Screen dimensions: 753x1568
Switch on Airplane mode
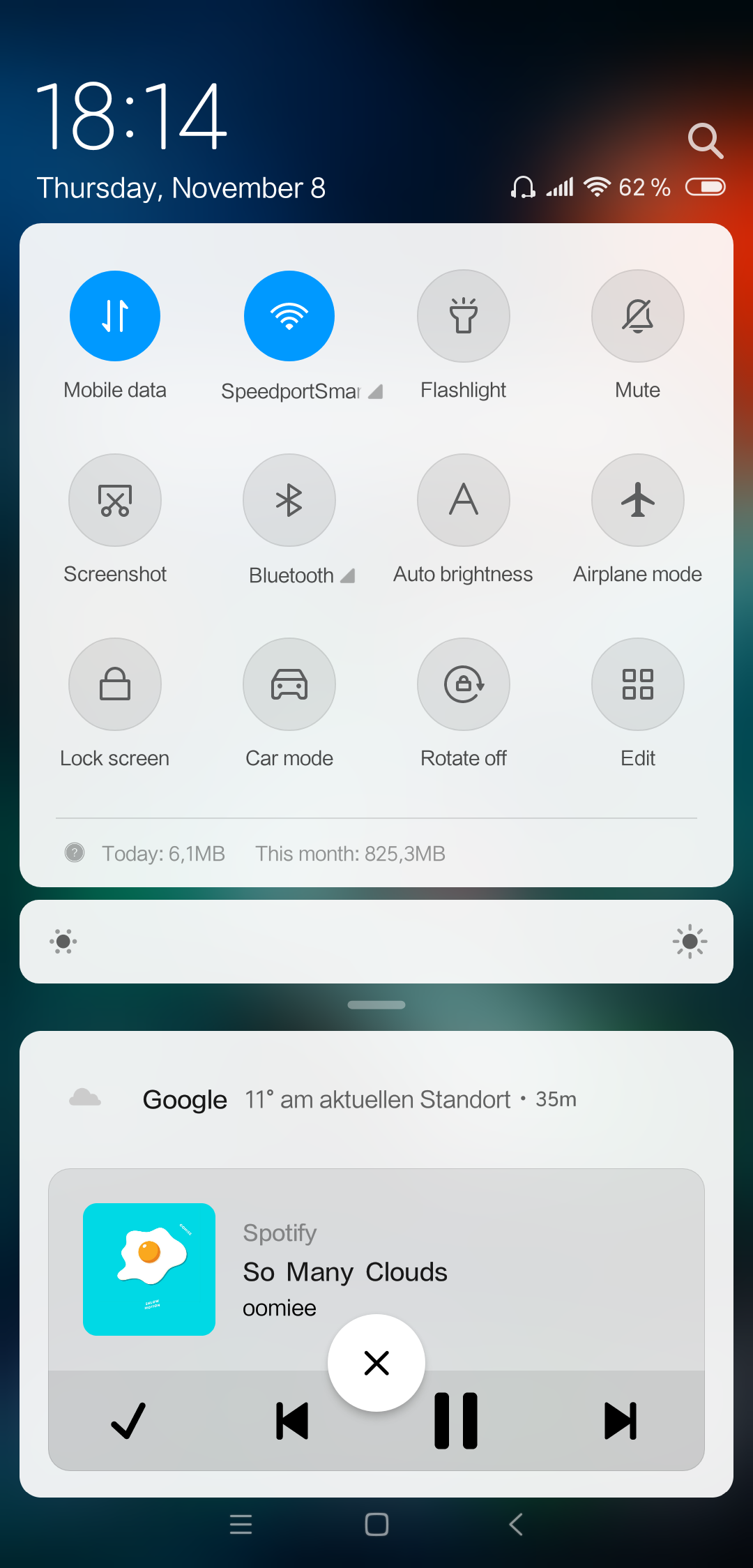coord(638,500)
